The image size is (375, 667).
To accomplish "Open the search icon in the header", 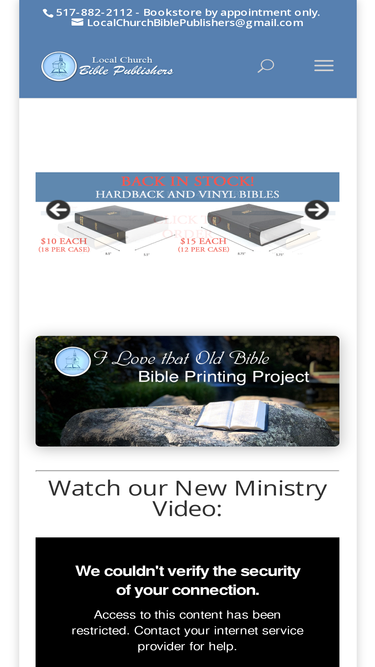I will point(265,66).
